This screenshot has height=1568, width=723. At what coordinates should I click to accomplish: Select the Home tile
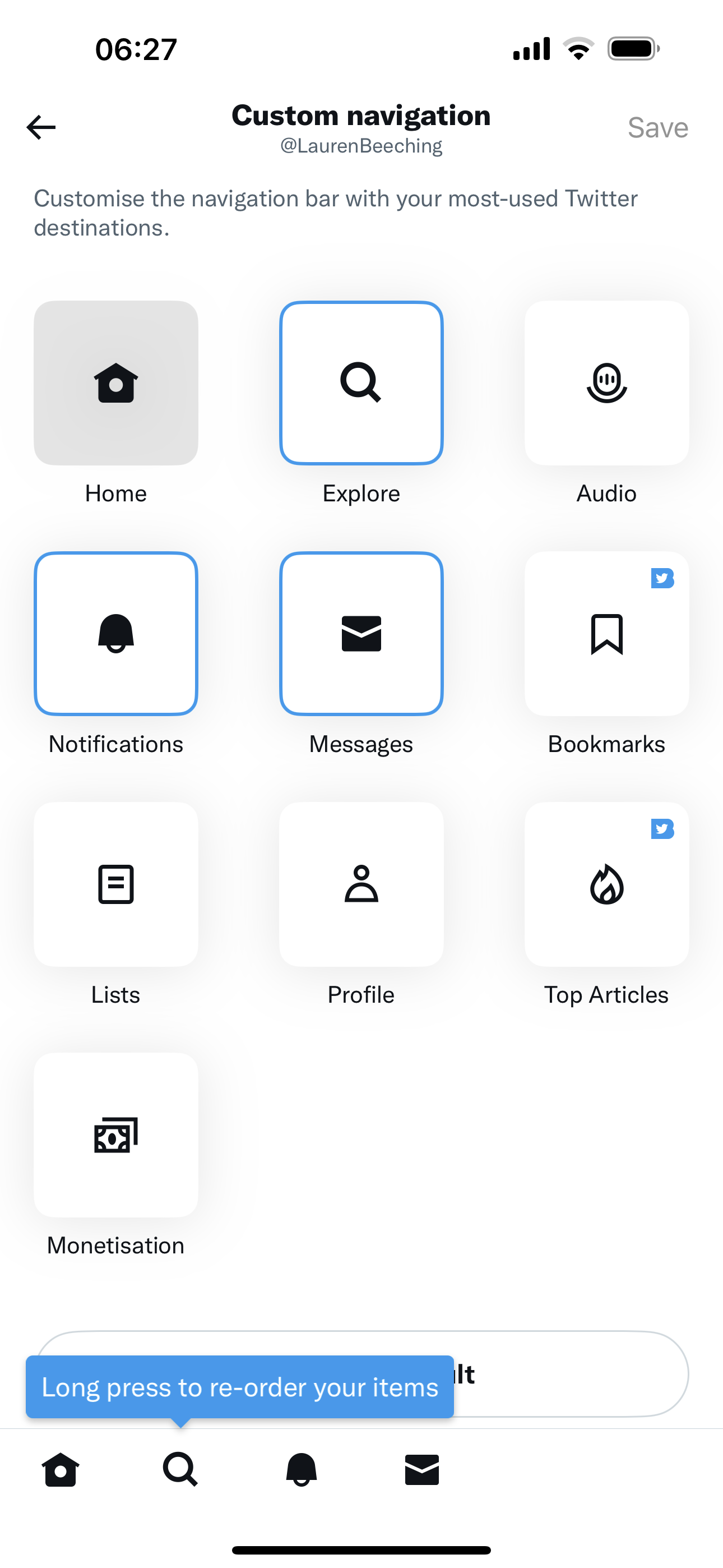pos(115,383)
